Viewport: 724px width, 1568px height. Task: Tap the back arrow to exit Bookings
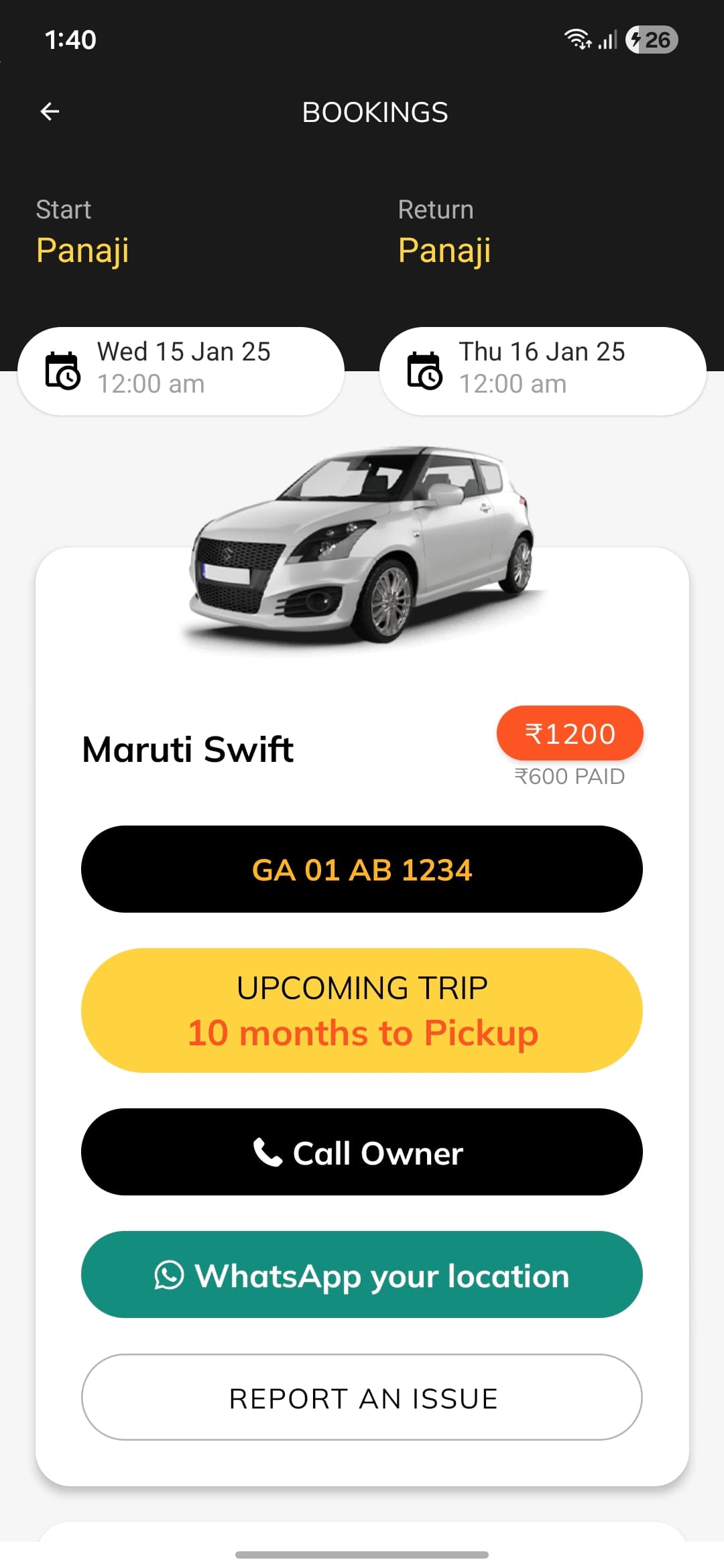pyautogui.click(x=49, y=111)
